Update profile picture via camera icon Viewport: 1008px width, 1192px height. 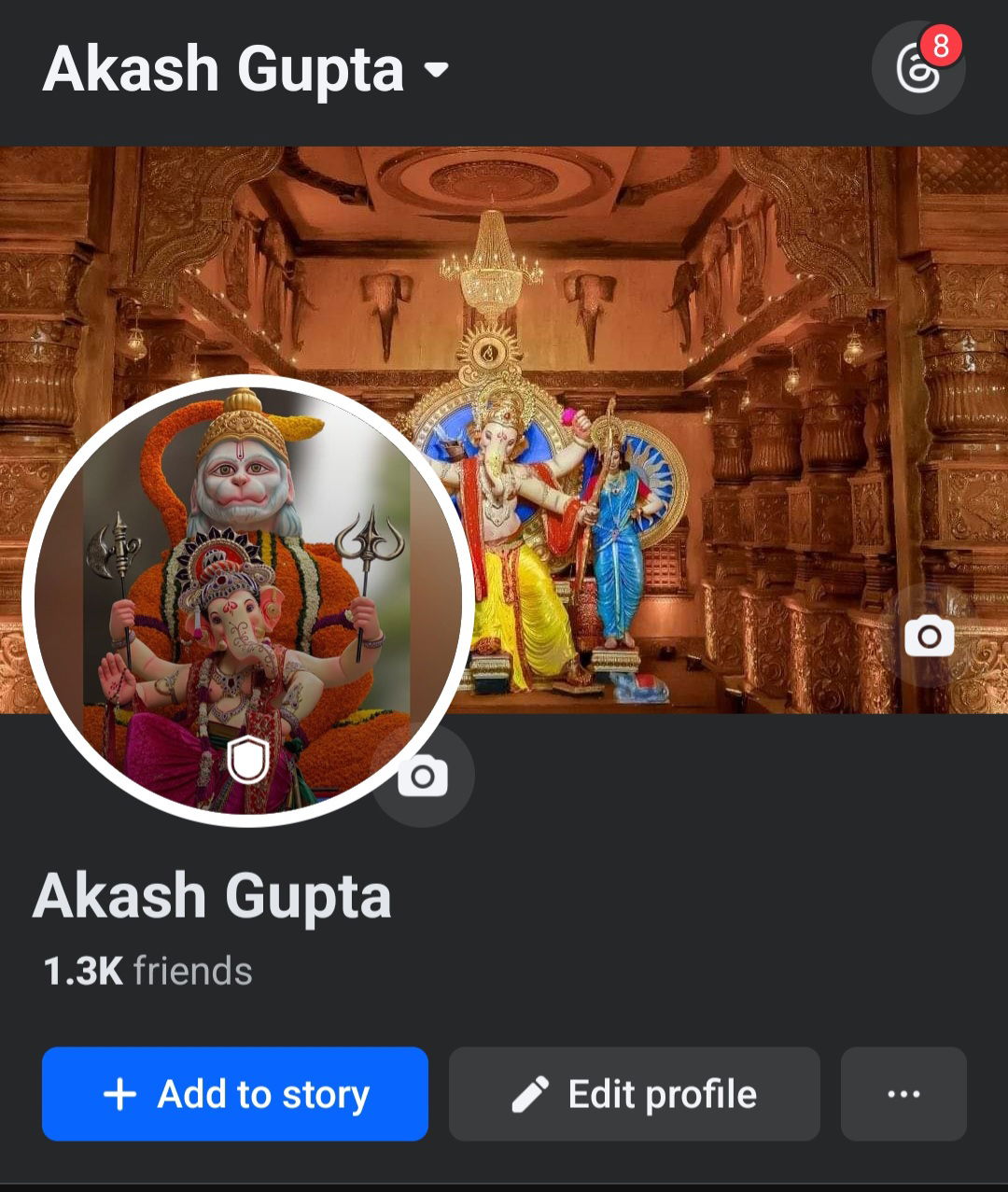point(423,777)
